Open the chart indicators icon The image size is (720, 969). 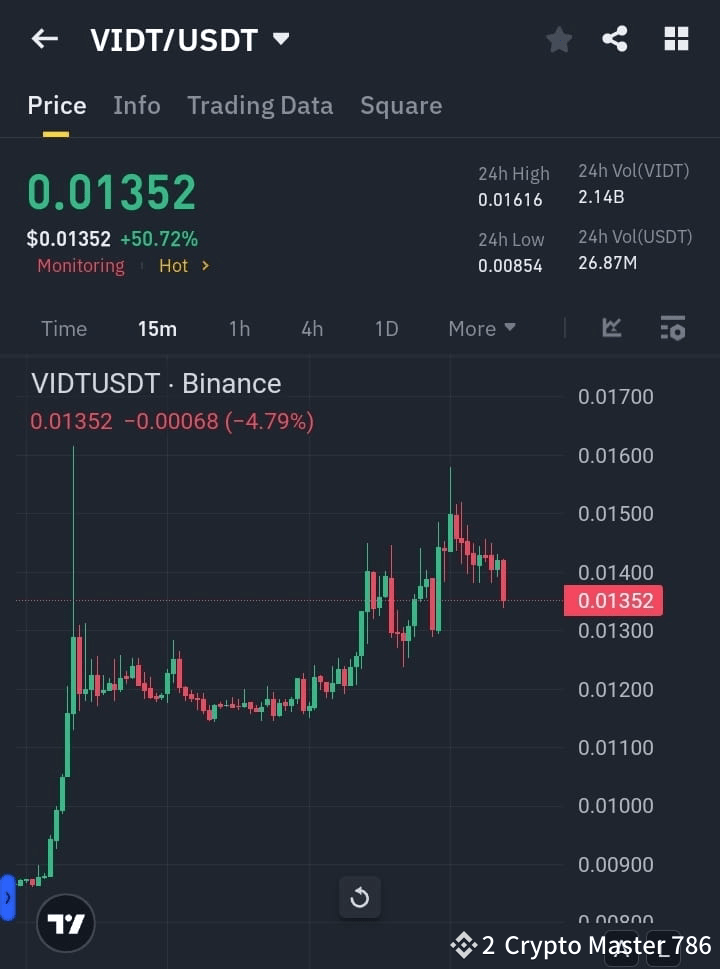pos(611,328)
